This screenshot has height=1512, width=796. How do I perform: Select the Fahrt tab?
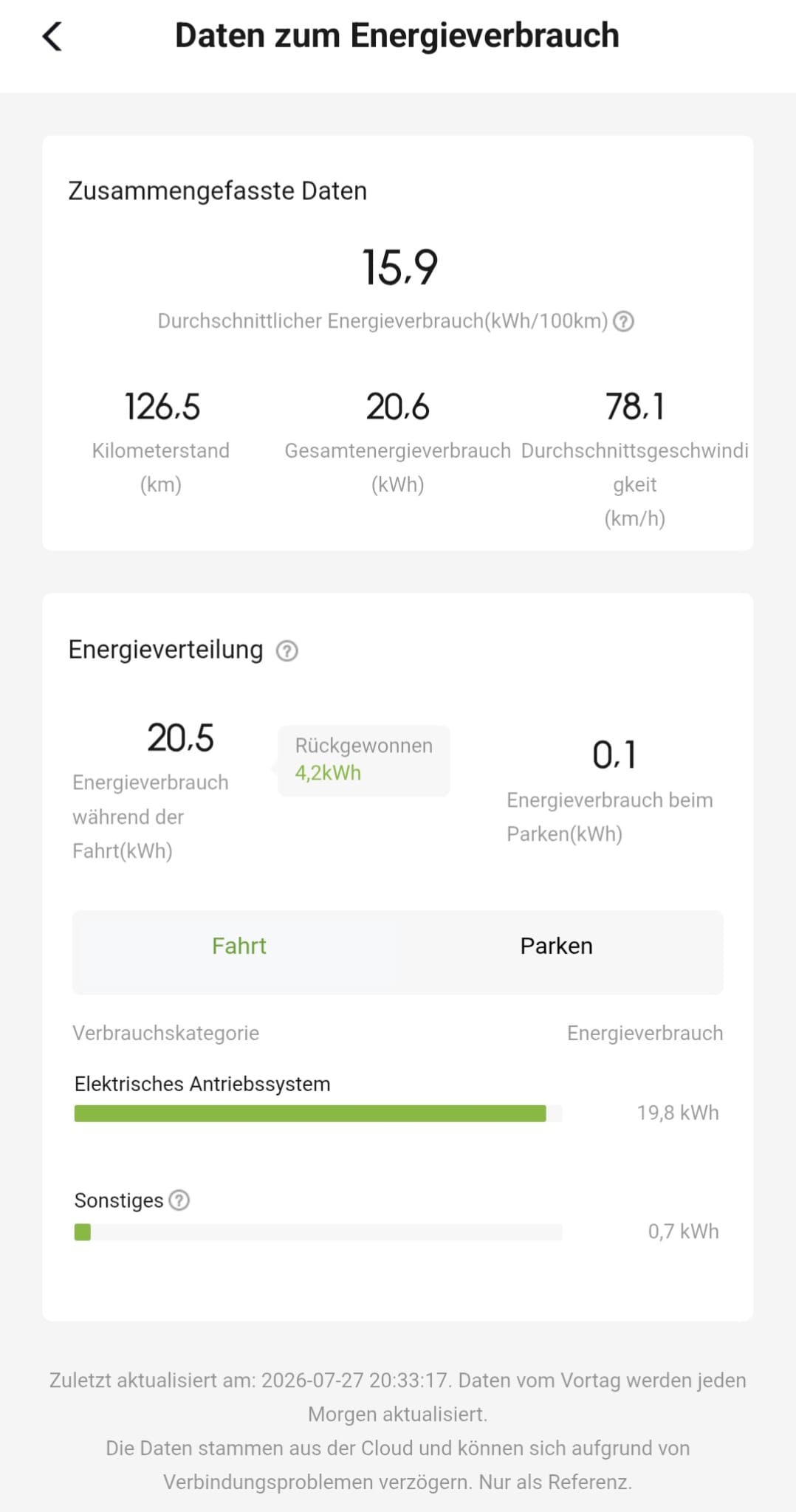click(239, 946)
